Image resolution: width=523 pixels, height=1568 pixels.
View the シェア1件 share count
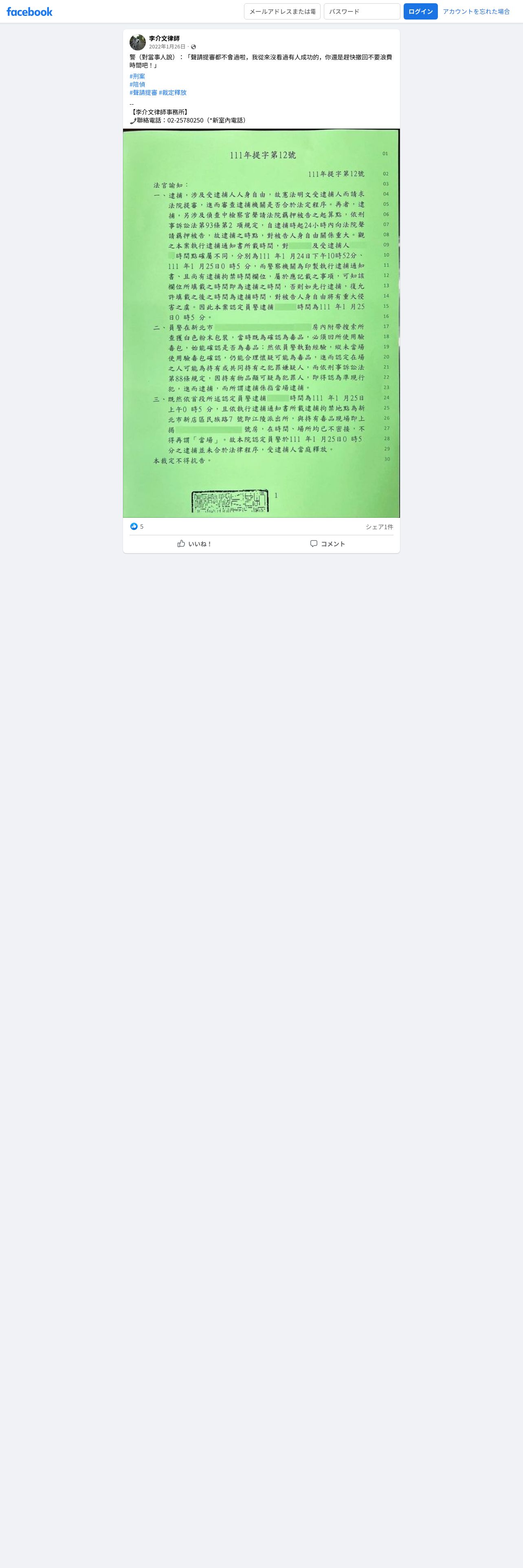[x=379, y=527]
